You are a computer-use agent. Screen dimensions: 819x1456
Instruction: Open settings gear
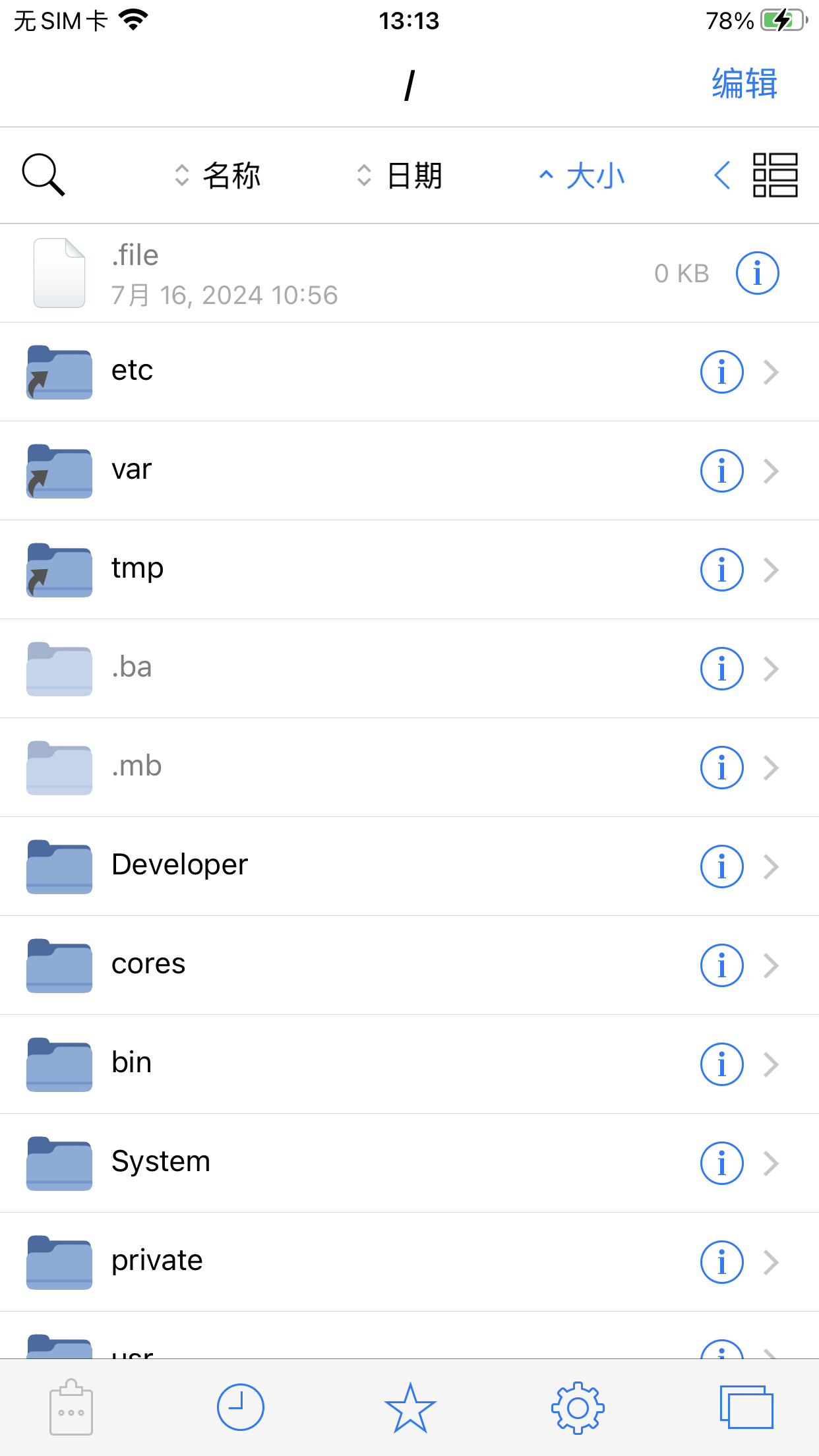578,1407
